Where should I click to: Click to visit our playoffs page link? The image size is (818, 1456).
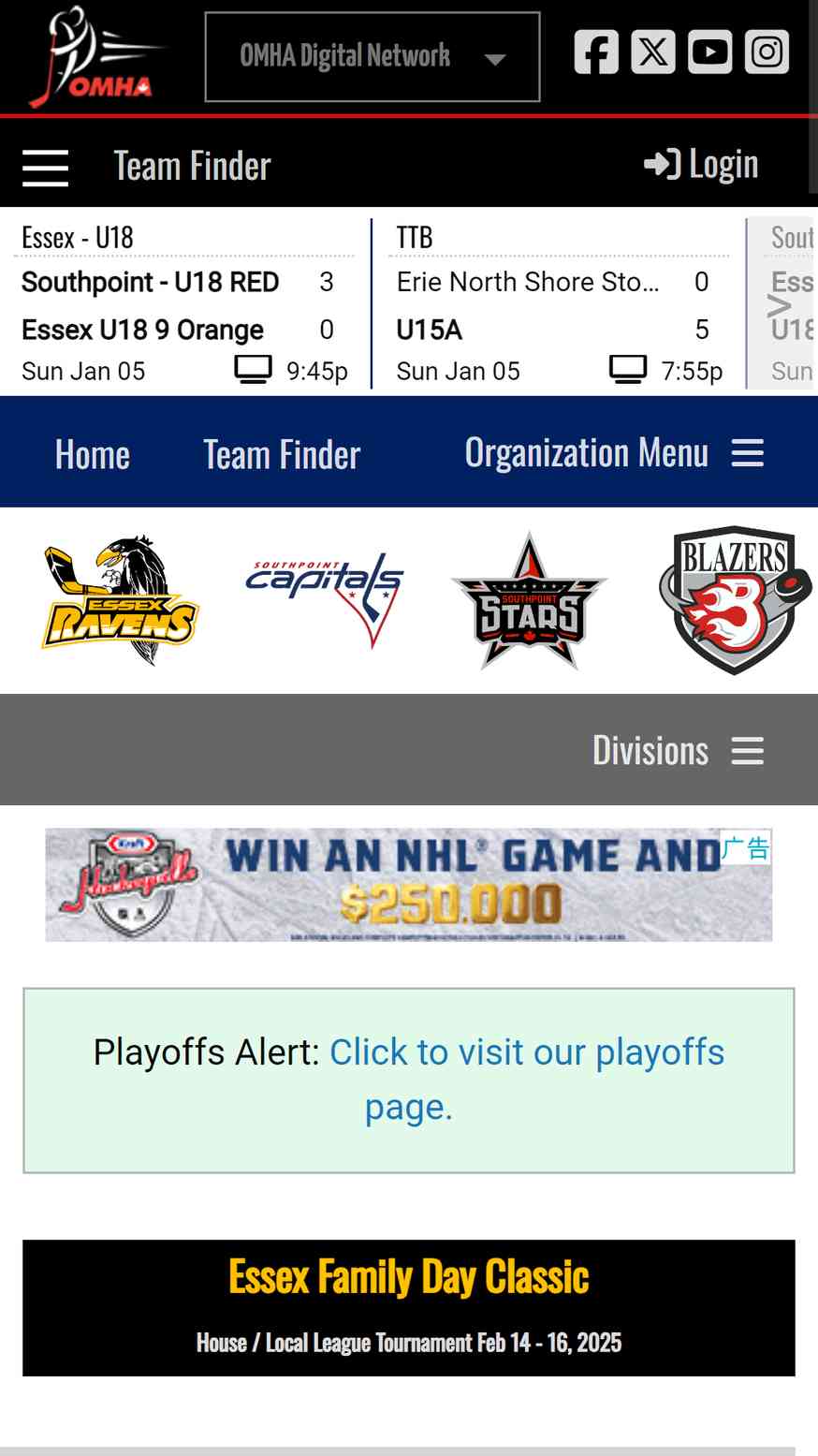pyautogui.click(x=527, y=1080)
